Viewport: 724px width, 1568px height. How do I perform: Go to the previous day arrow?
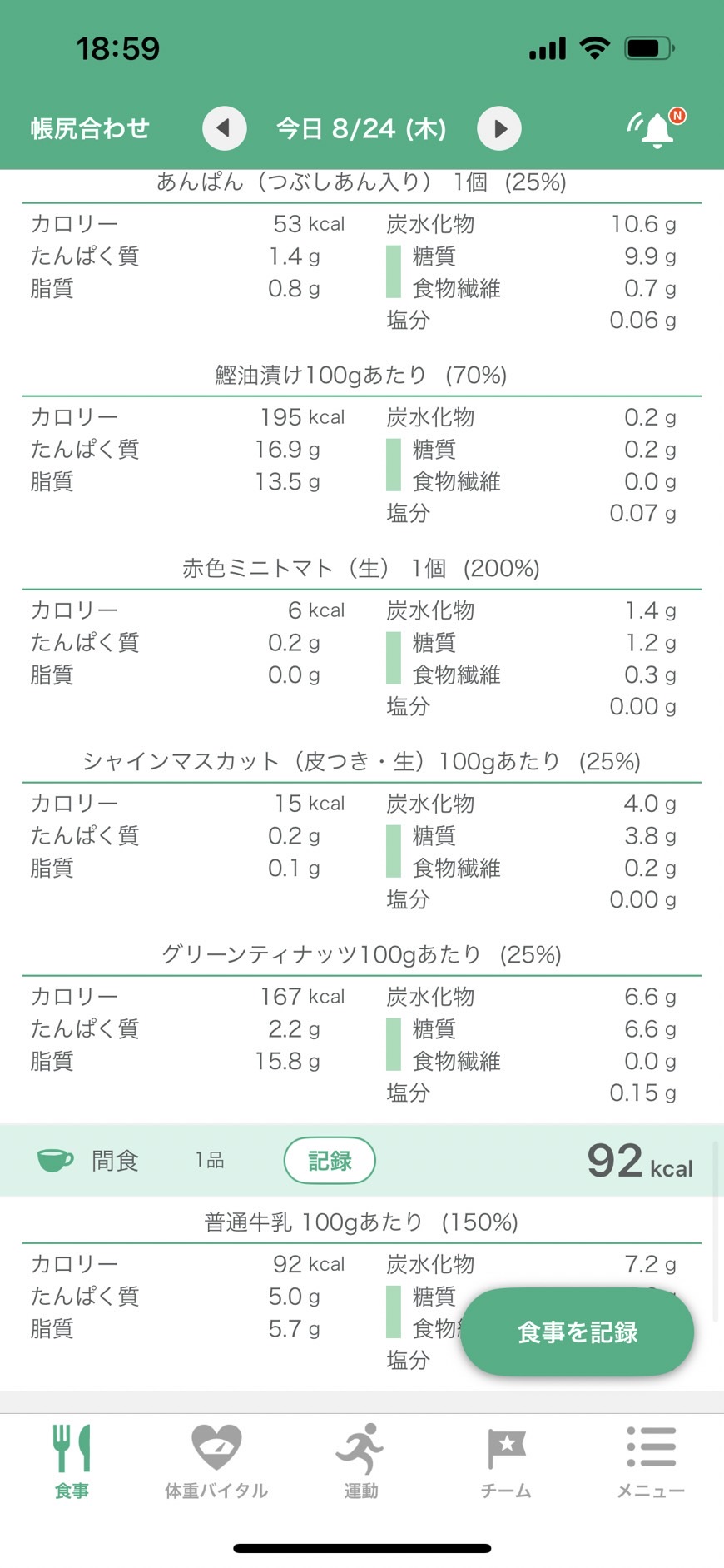225,128
